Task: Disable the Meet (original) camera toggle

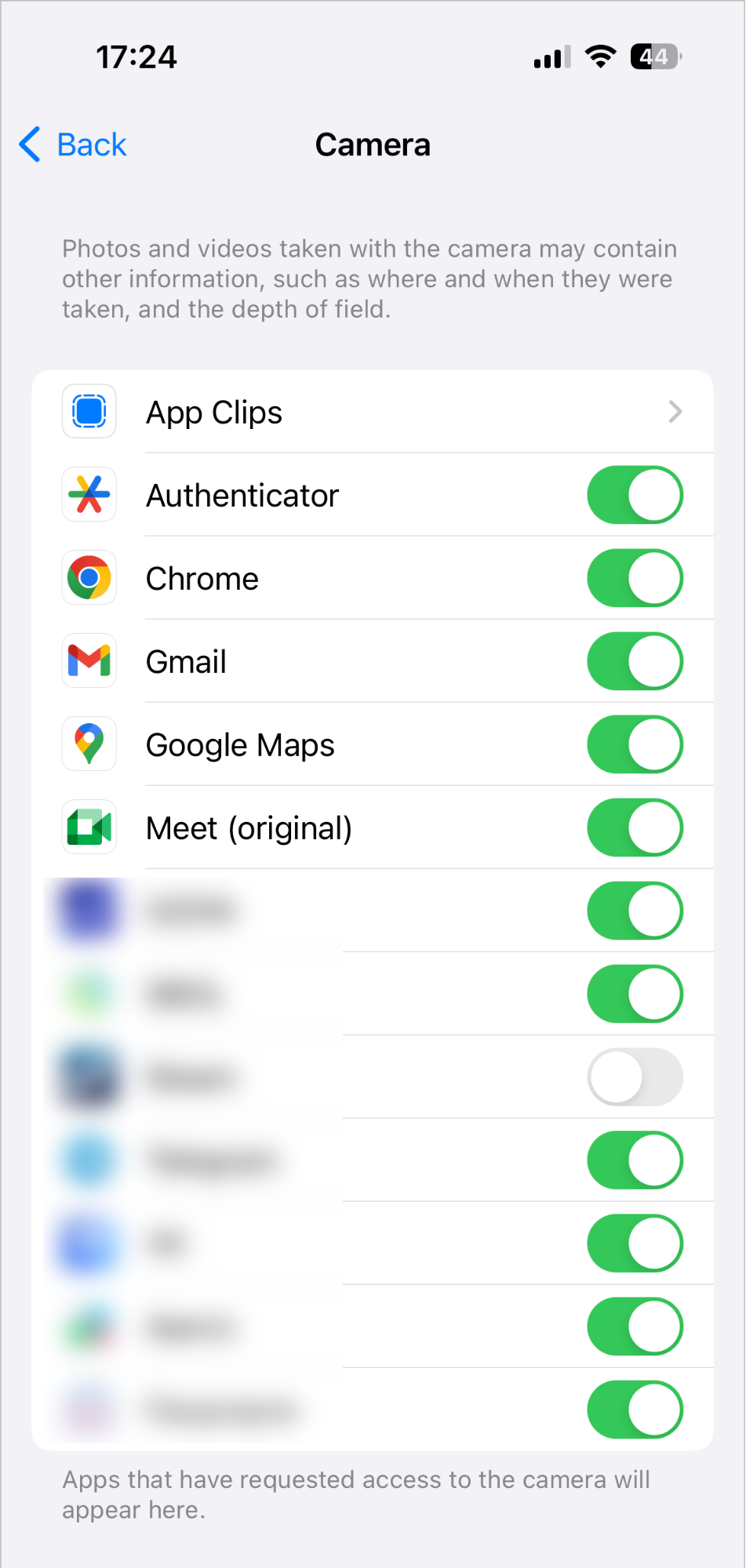Action: (x=635, y=828)
